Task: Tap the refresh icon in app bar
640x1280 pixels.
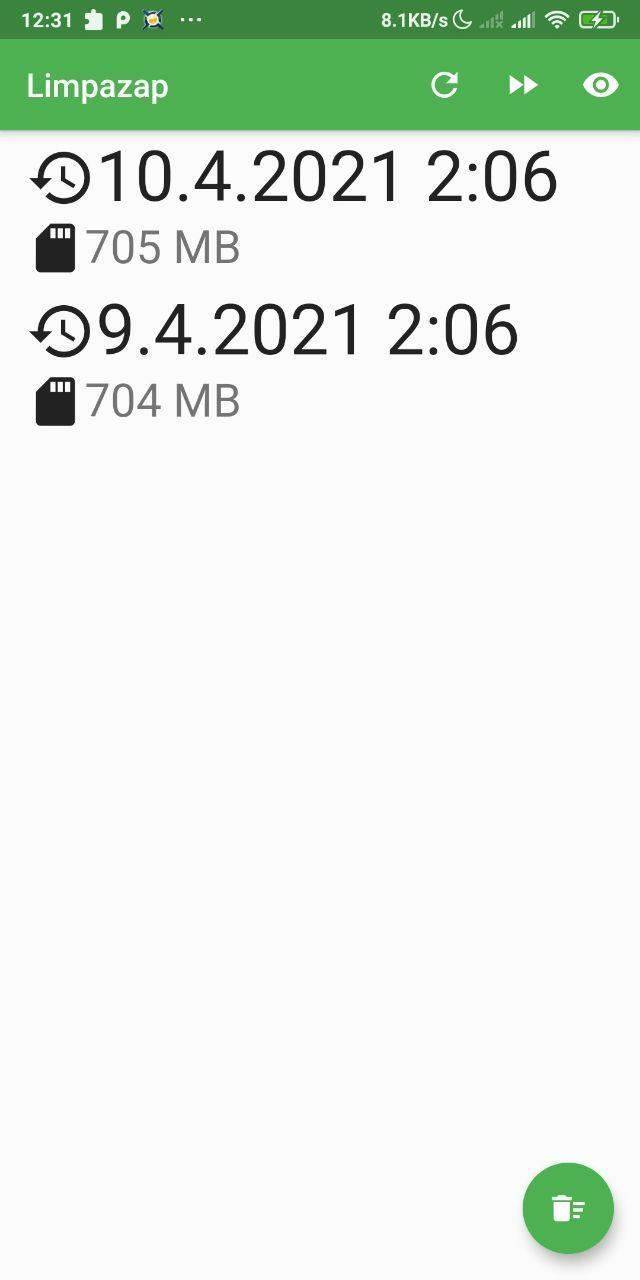Action: [445, 86]
